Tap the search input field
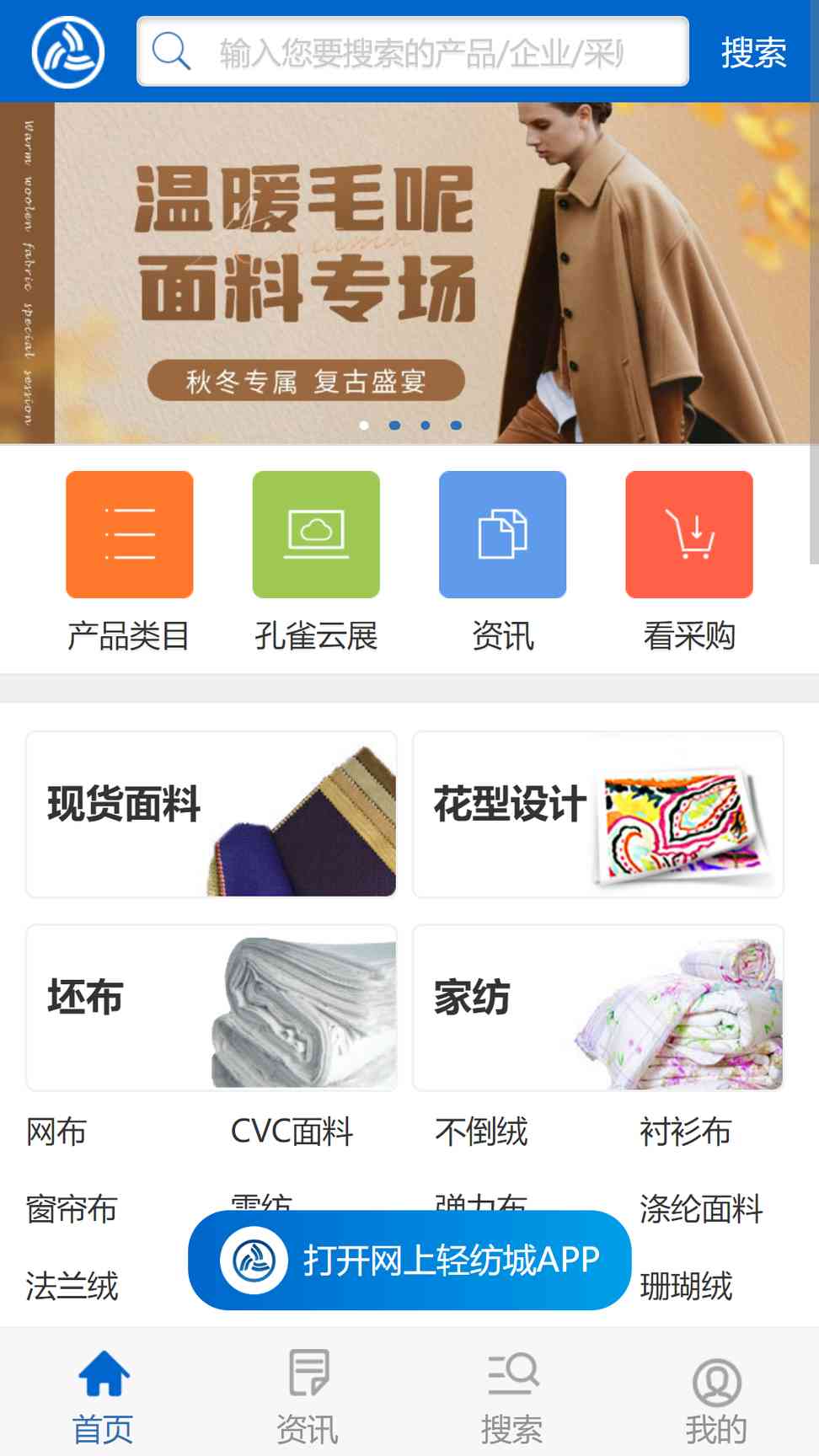819x1456 pixels. pos(413,51)
